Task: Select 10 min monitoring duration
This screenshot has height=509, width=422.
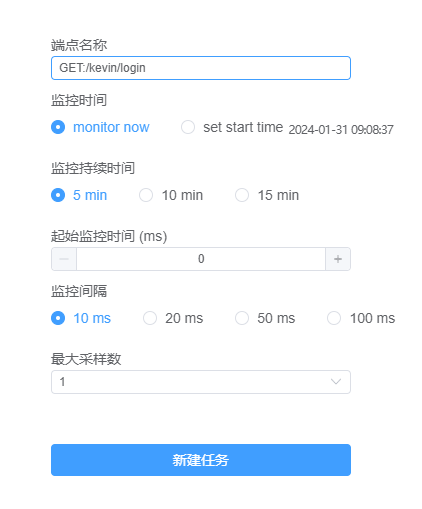Action: click(x=171, y=195)
